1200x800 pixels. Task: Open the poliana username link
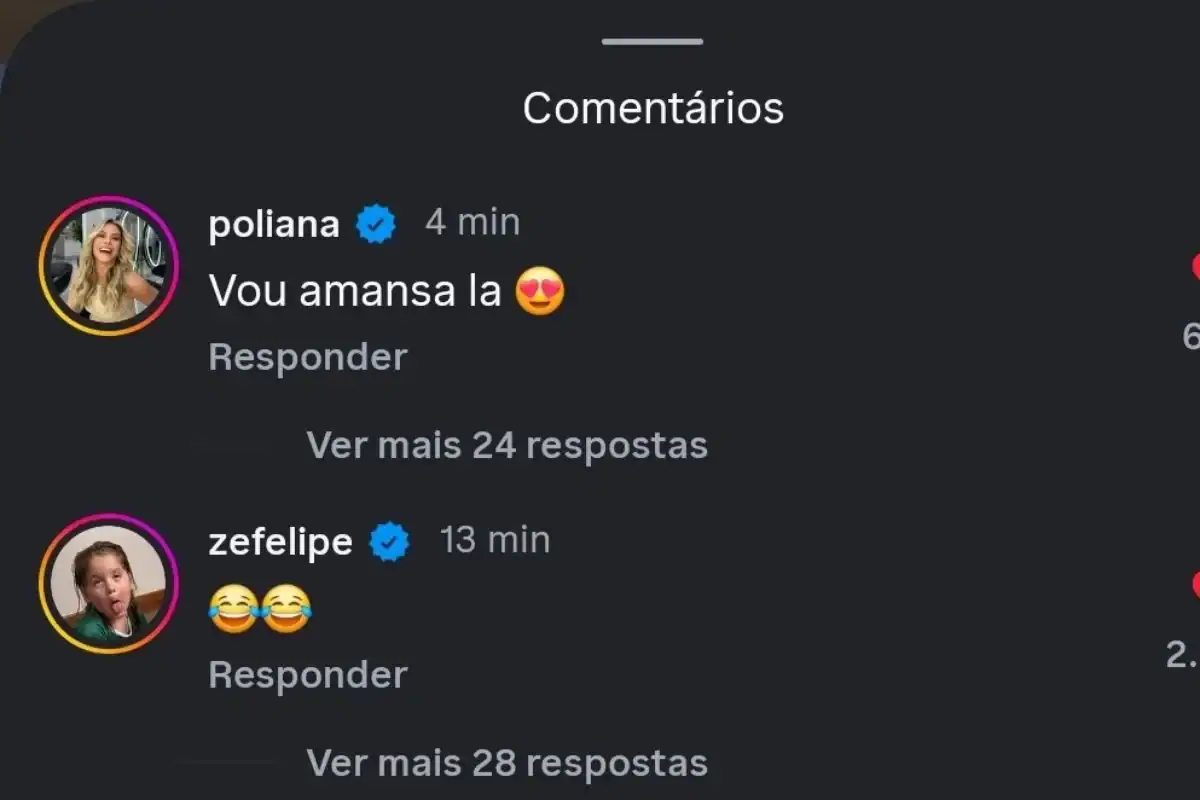(x=274, y=224)
